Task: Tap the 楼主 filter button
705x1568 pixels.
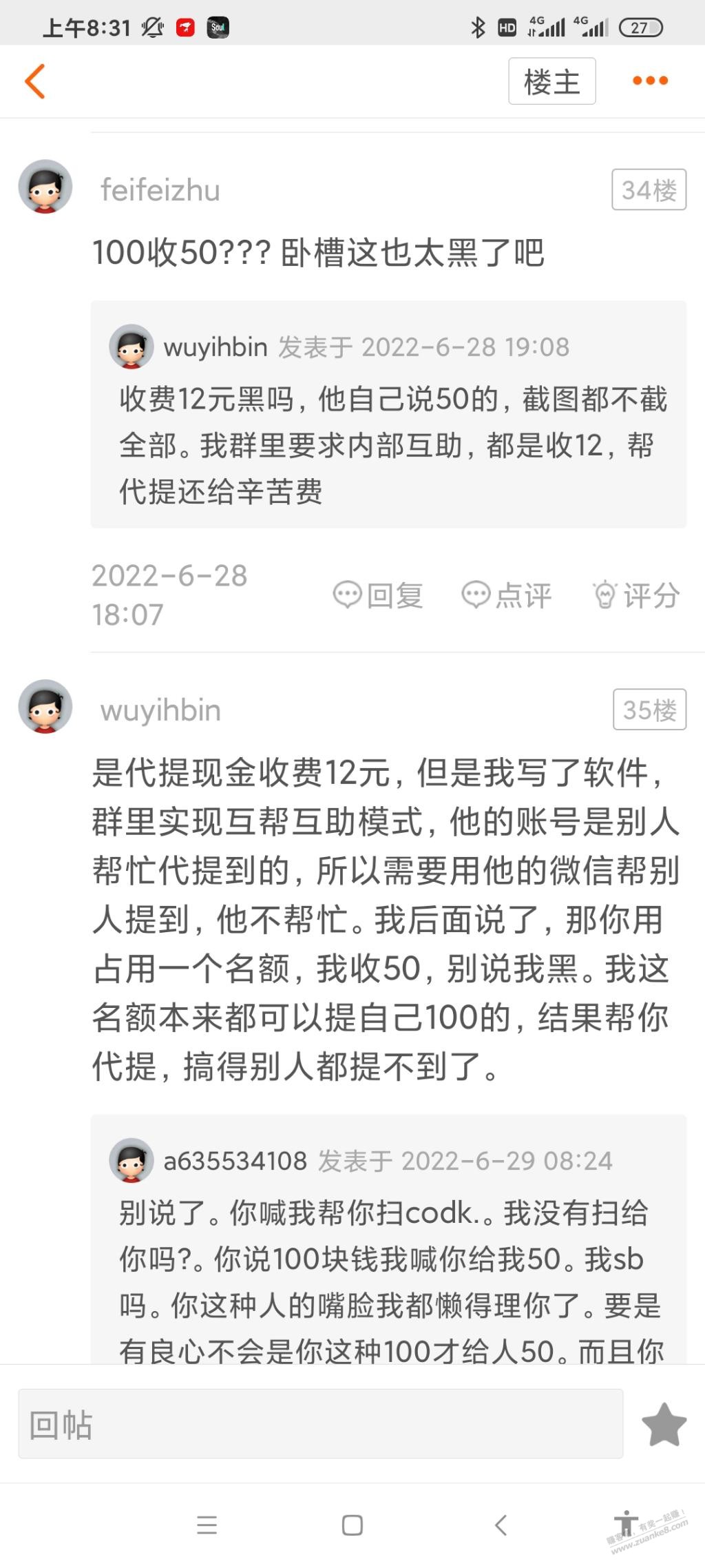Action: [x=552, y=81]
